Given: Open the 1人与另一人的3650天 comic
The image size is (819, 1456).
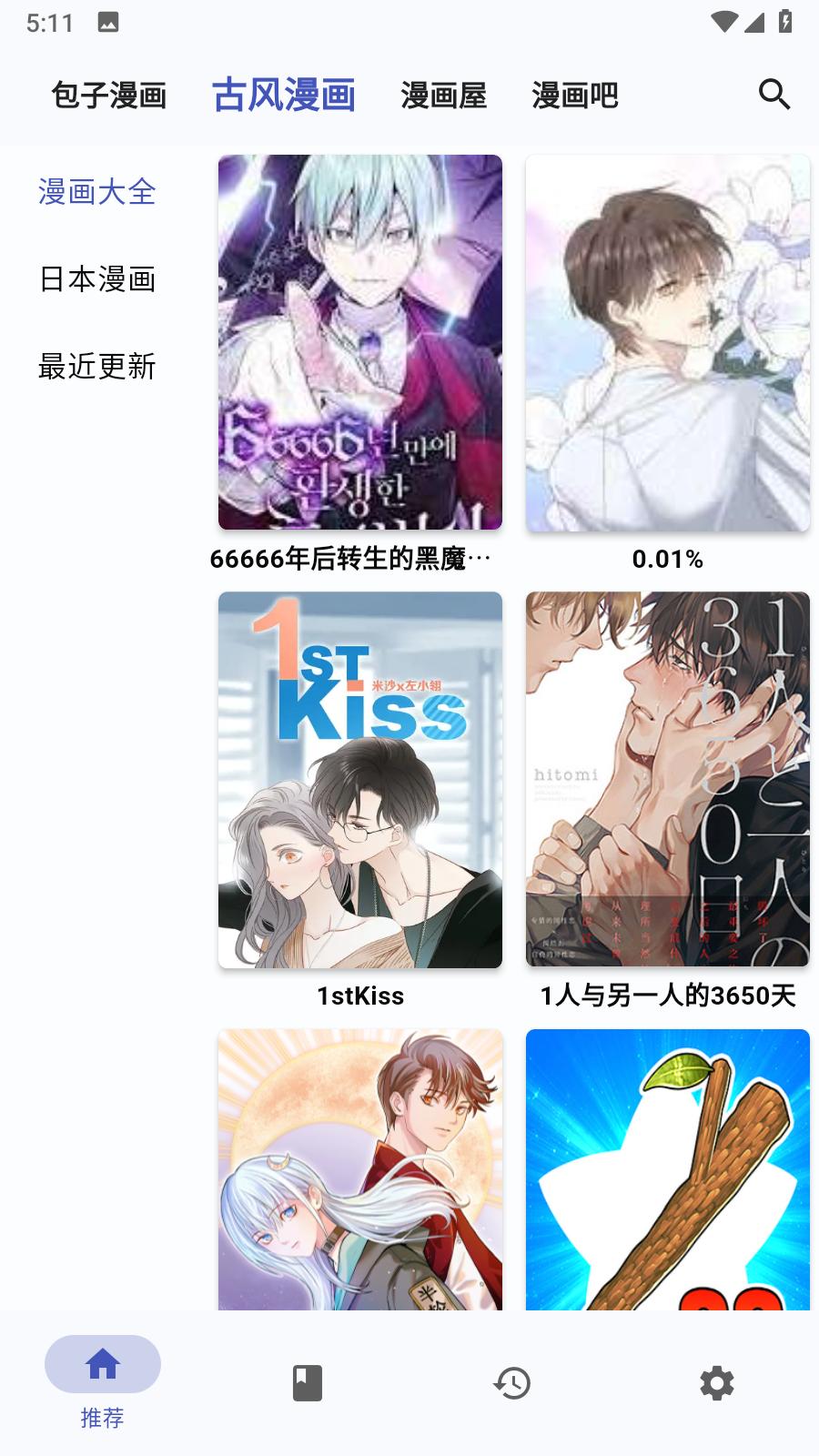Looking at the screenshot, I should (667, 996).
